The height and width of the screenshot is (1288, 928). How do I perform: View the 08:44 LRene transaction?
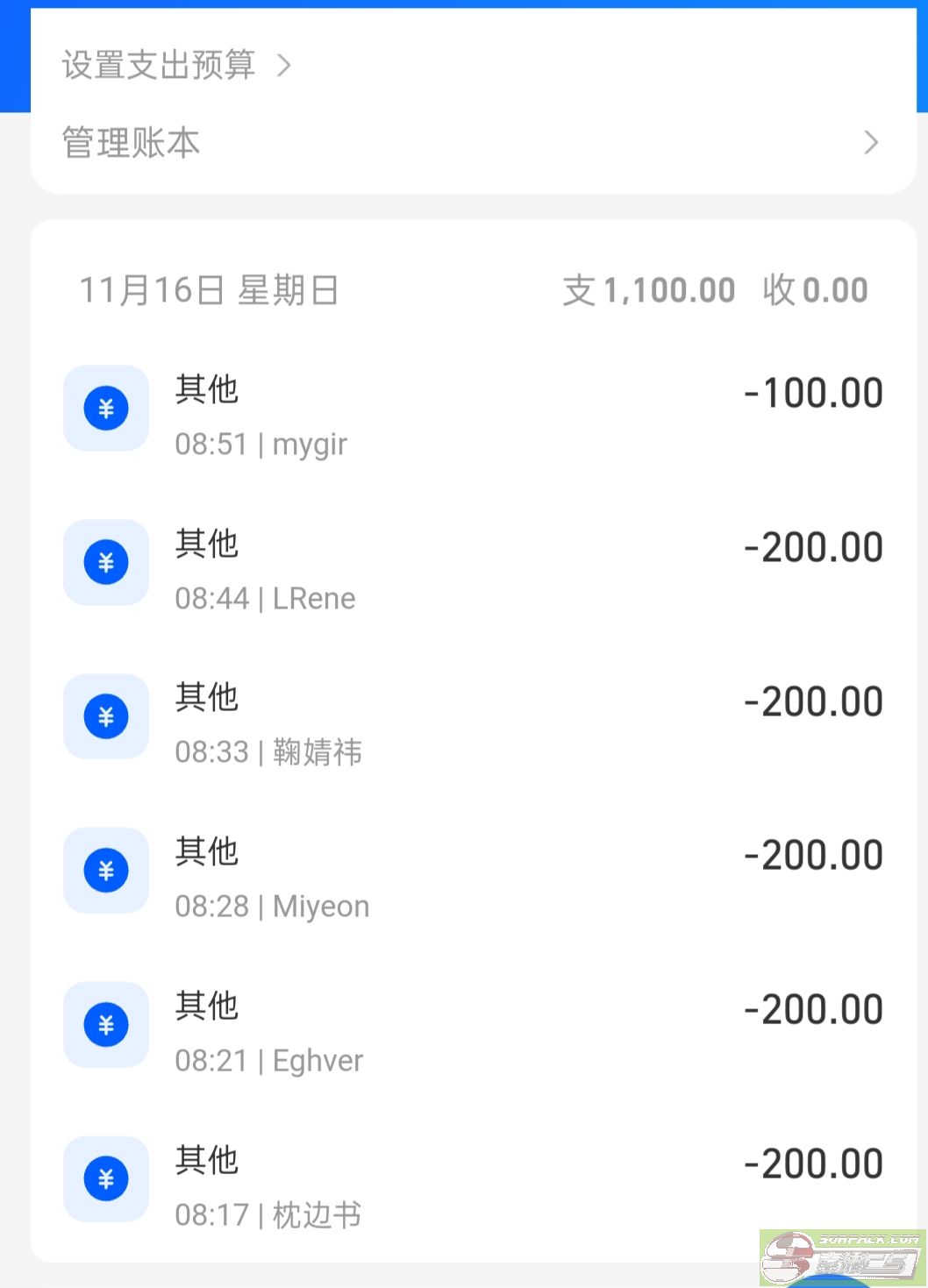(472, 566)
